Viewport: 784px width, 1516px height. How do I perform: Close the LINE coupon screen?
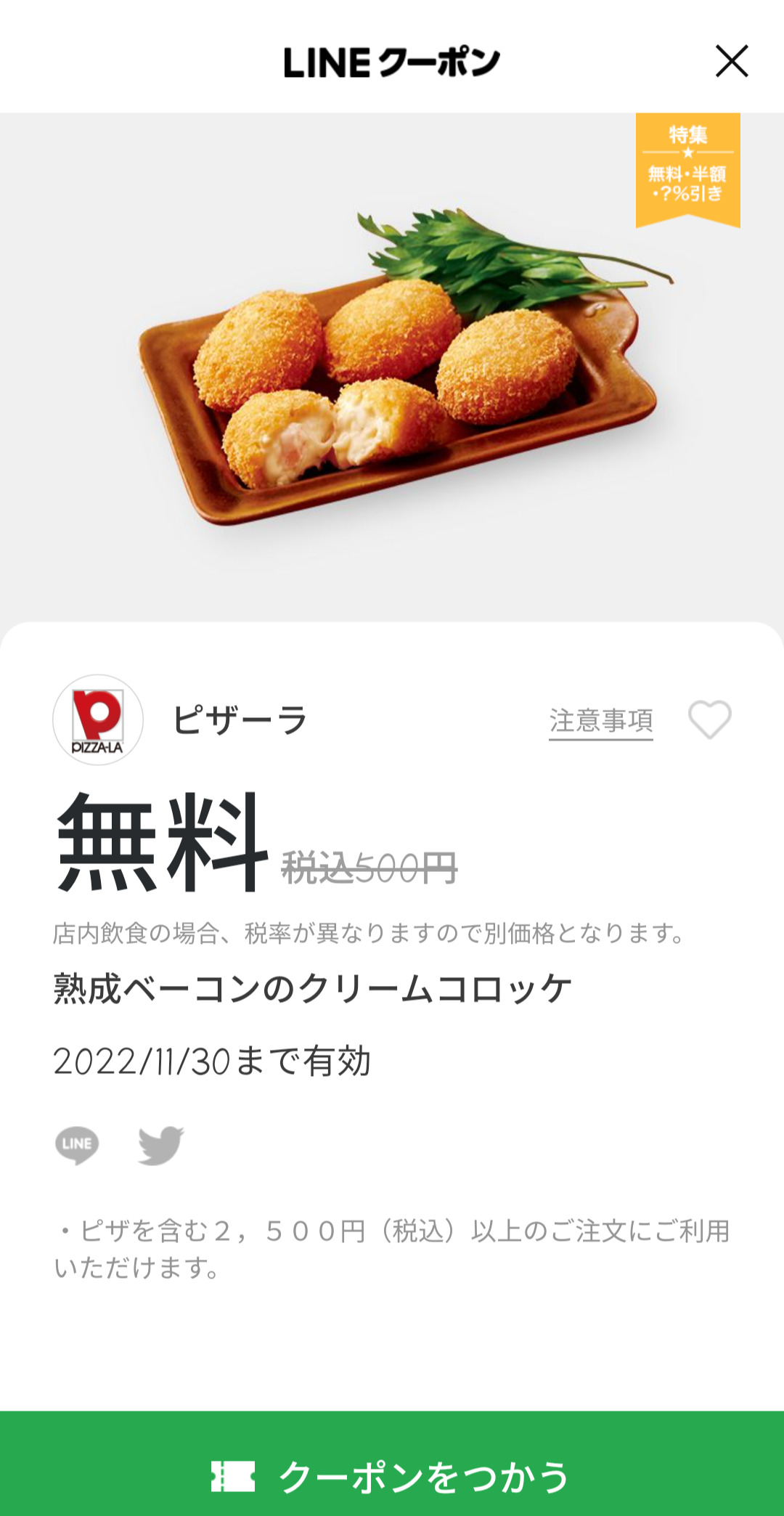pos(732,61)
